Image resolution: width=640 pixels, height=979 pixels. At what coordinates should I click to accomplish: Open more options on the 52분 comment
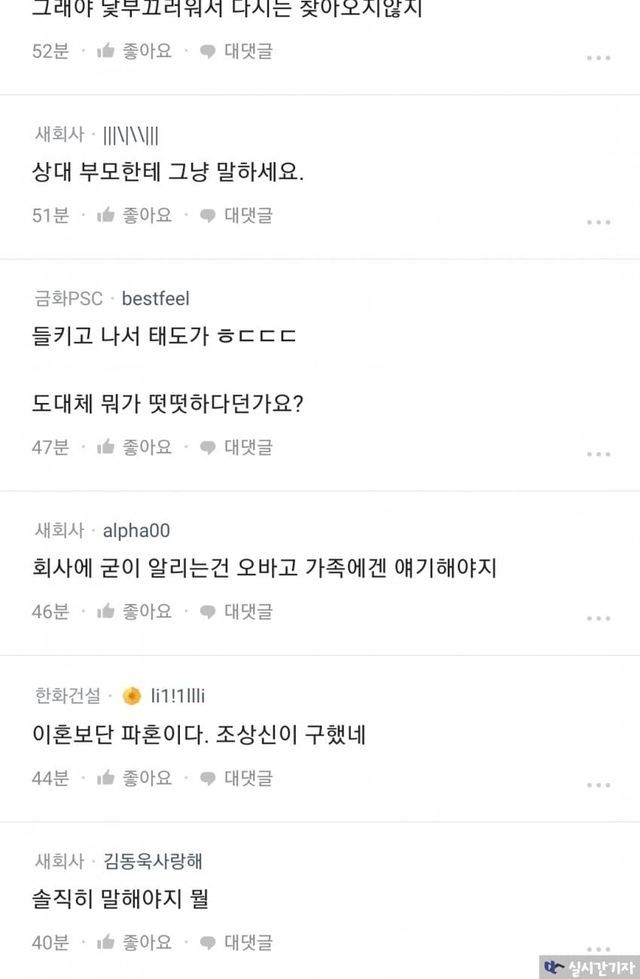tap(598, 58)
